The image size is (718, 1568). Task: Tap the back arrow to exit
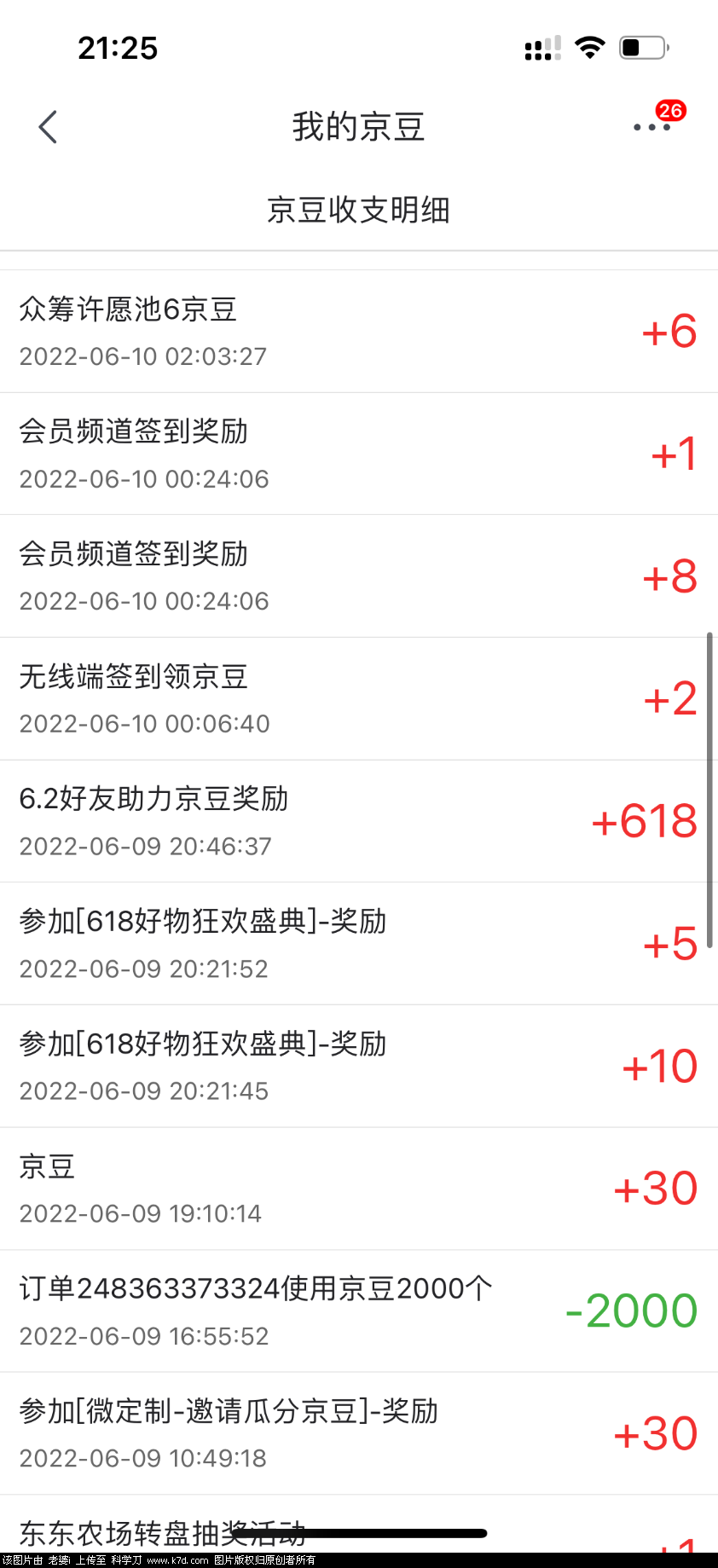click(x=48, y=126)
